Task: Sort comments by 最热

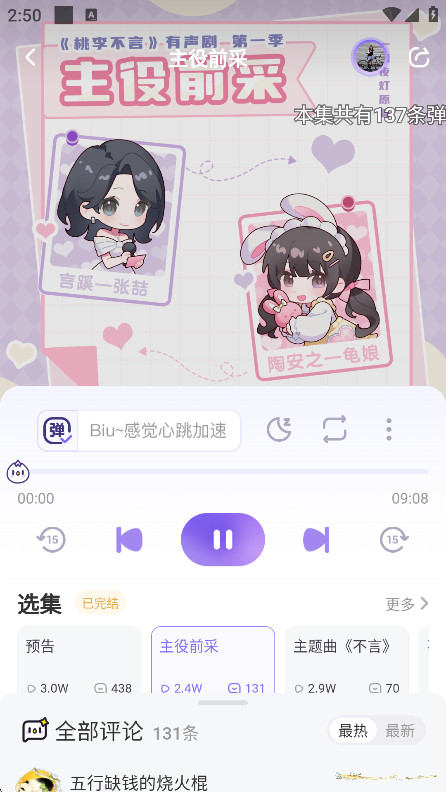Action: coord(353,730)
